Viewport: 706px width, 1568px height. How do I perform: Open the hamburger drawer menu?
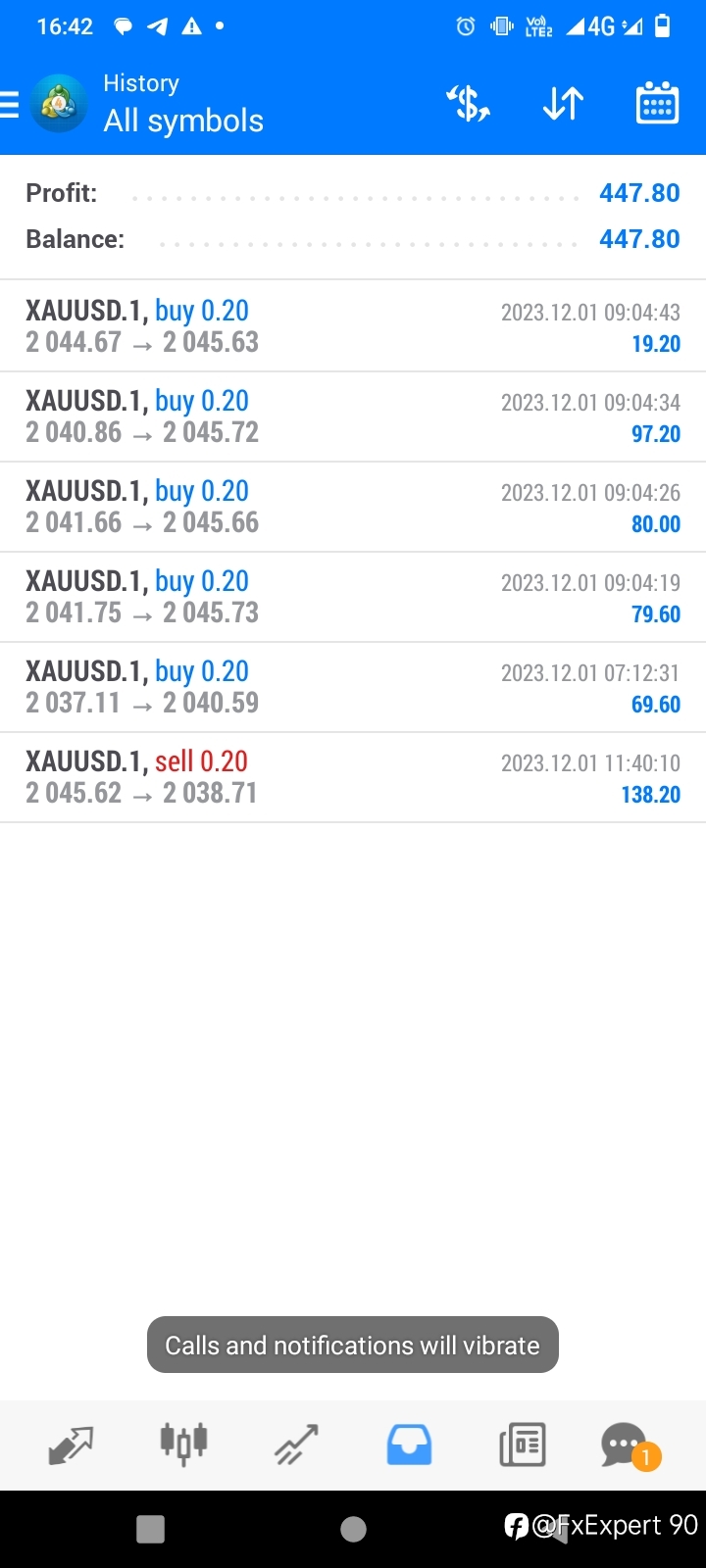[10, 104]
